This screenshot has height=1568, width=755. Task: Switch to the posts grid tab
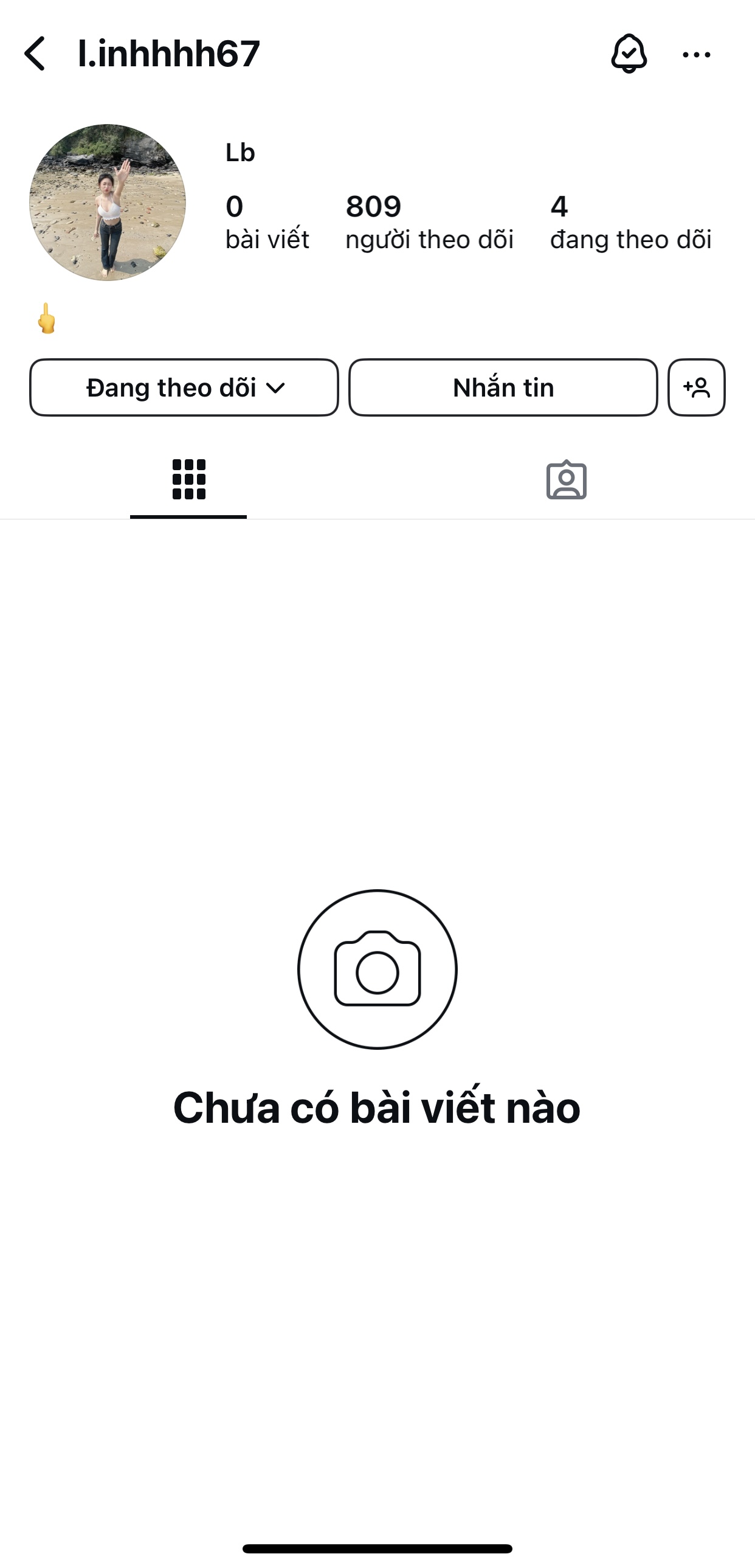[188, 480]
